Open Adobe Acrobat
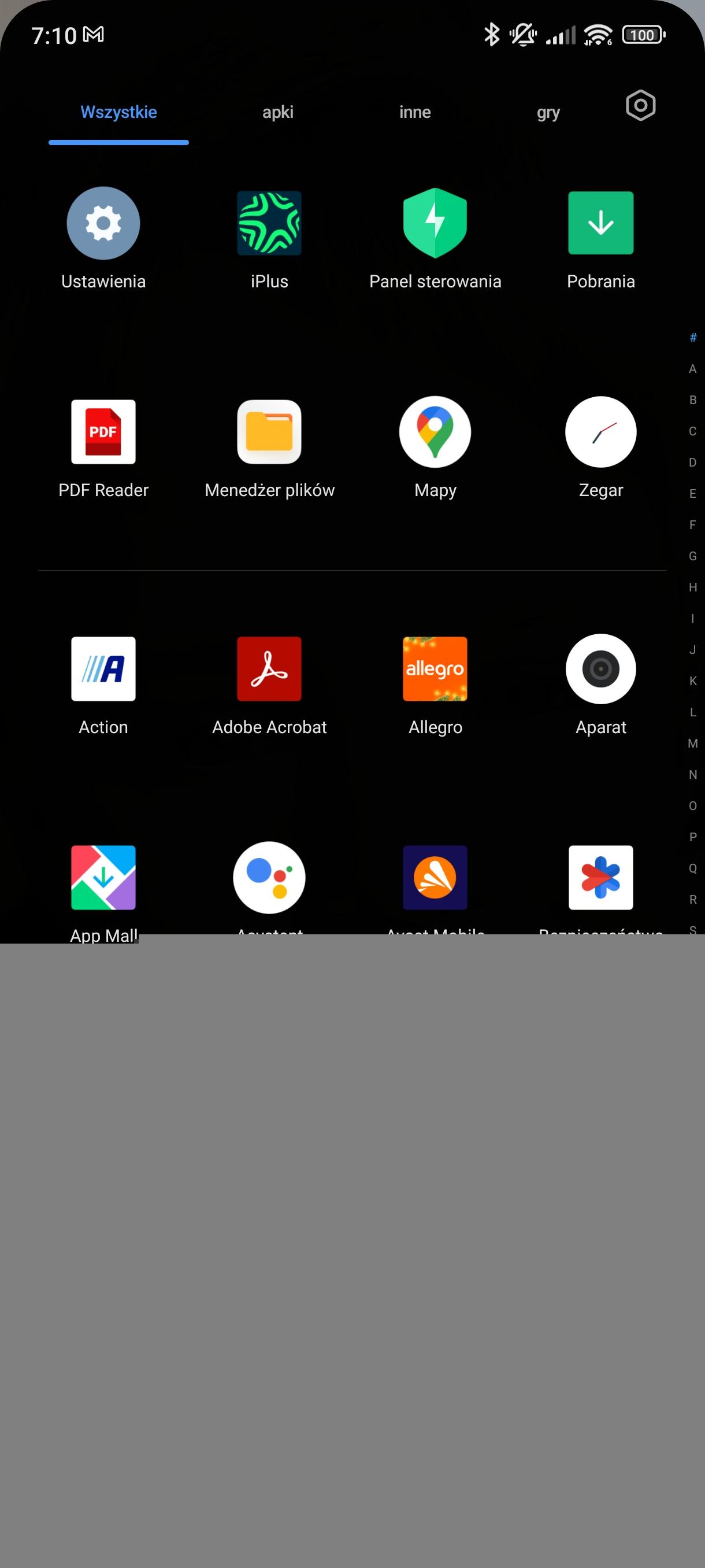The image size is (705, 1568). pos(269,669)
